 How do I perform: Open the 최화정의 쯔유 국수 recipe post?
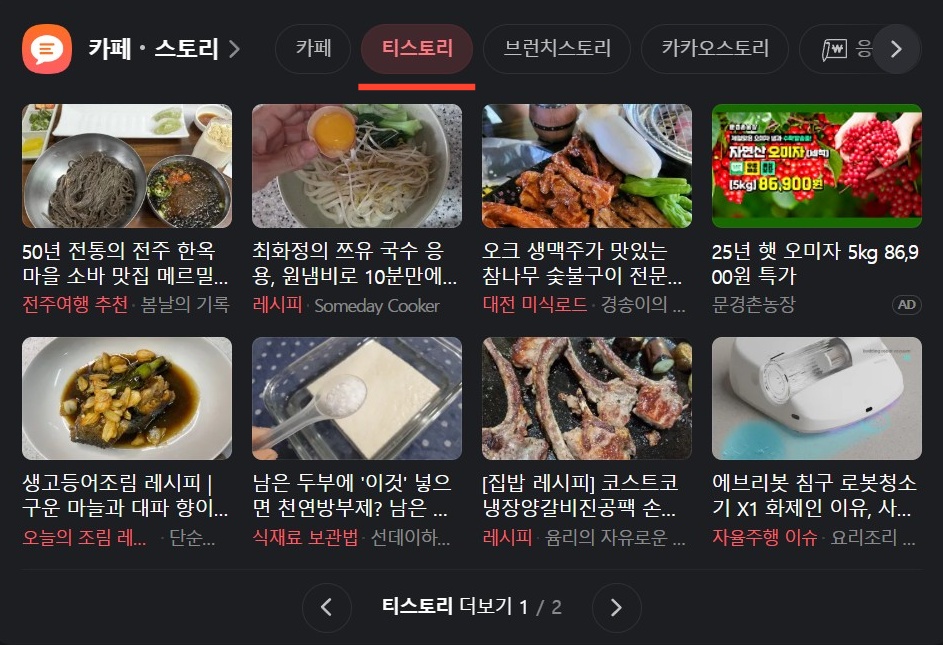pos(356,263)
